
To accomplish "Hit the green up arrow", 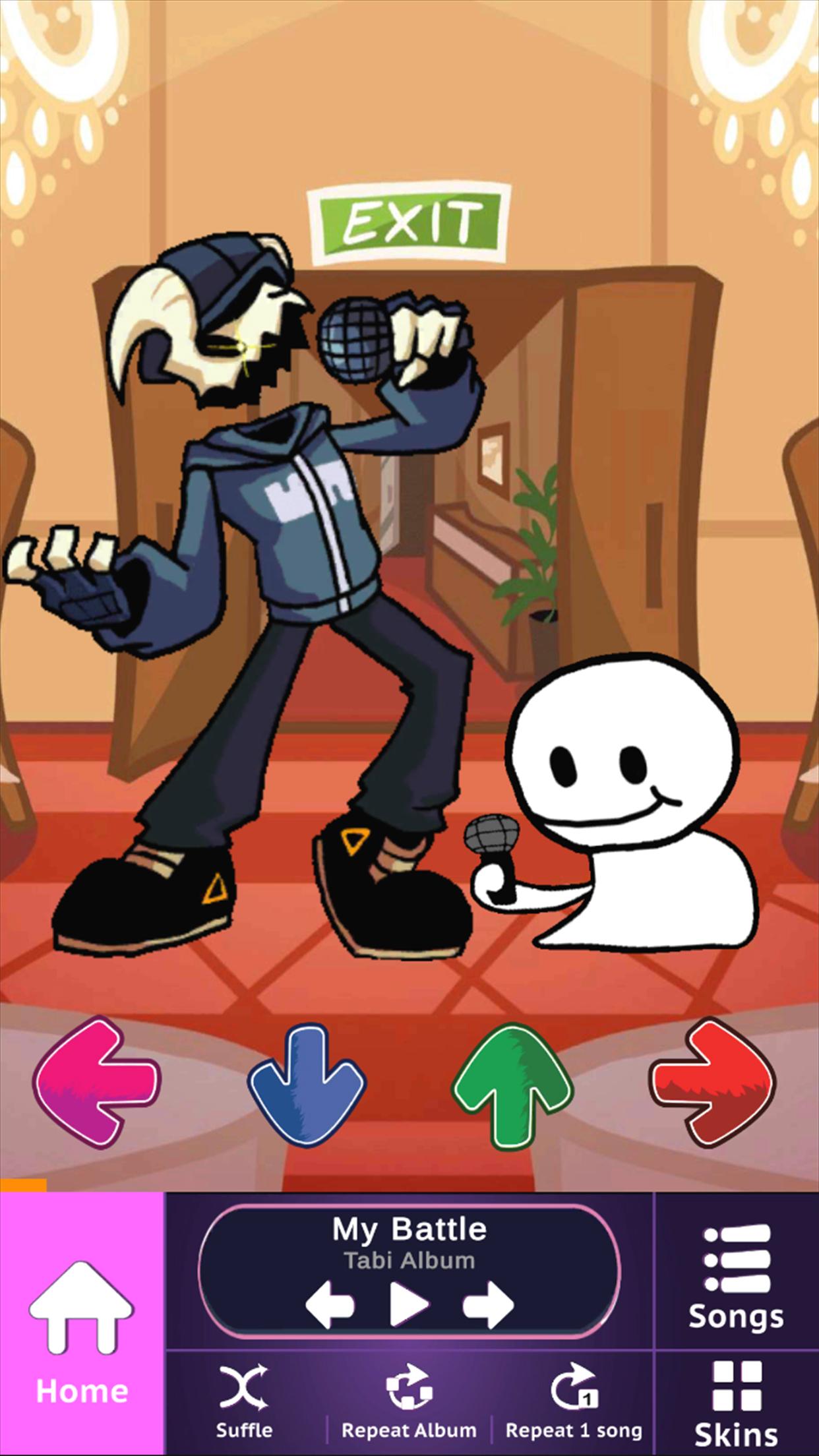I will point(512,1084).
